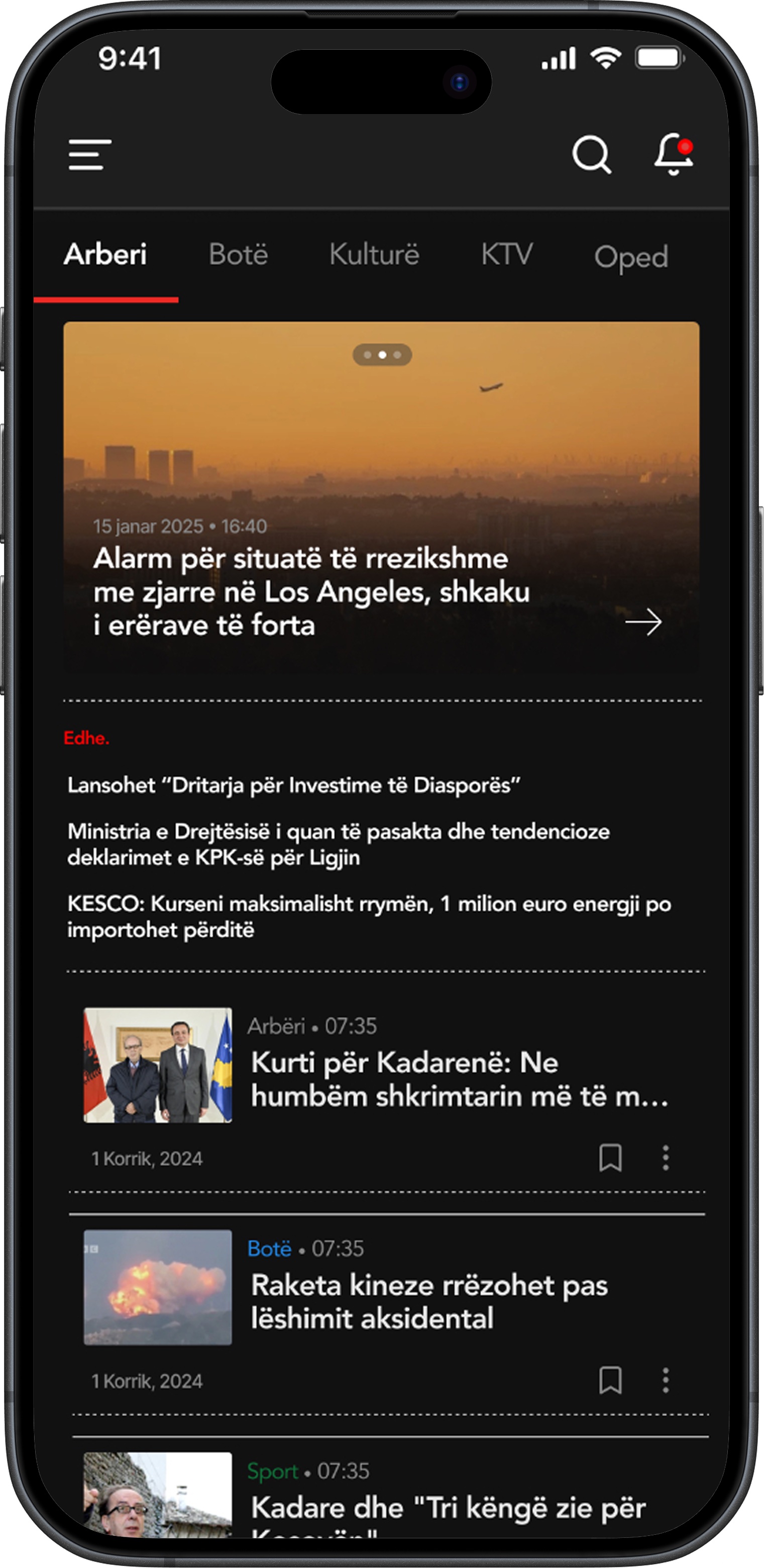Bookmark the Kurti për Kadarenë article
This screenshot has height=1568, width=764.
click(x=610, y=1158)
